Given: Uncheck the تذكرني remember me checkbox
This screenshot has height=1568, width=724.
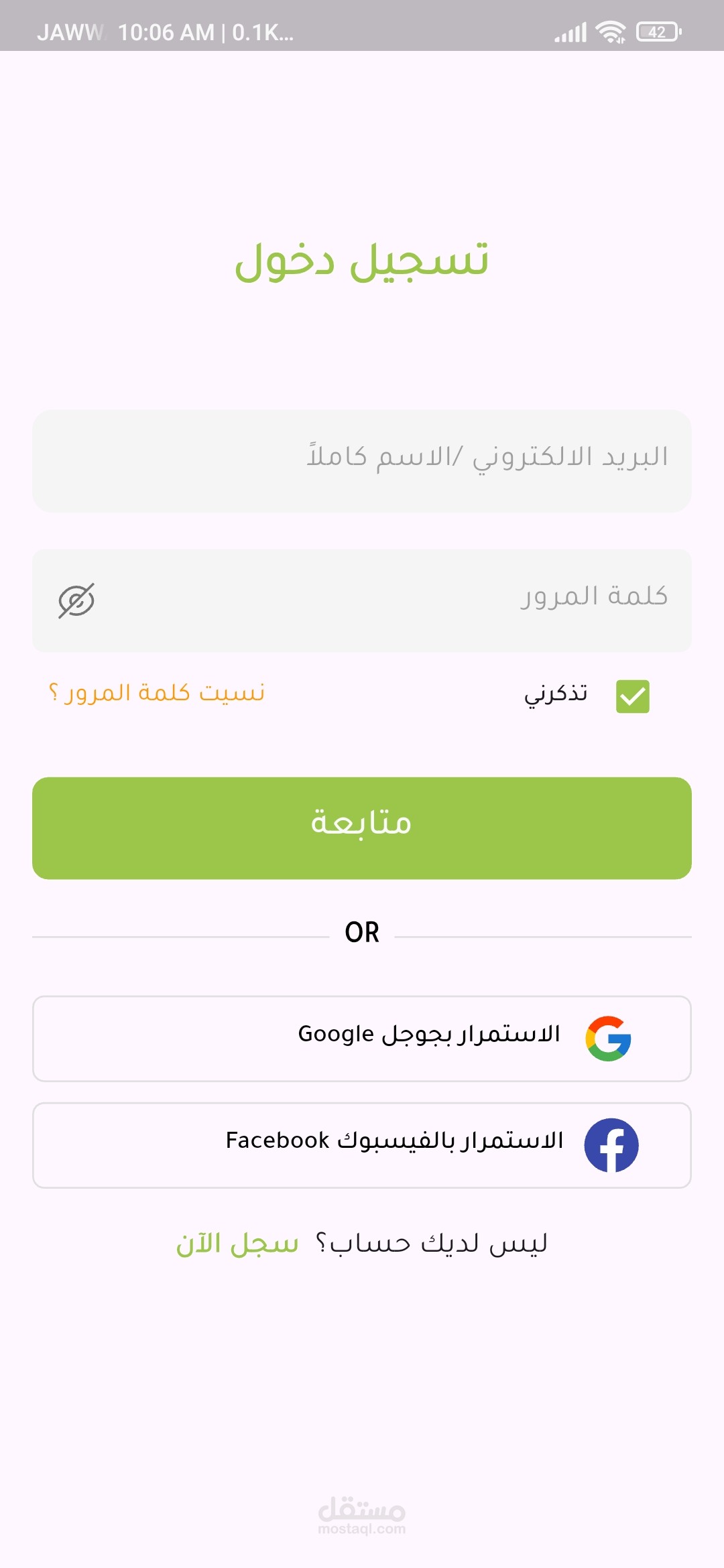Looking at the screenshot, I should pyautogui.click(x=632, y=696).
